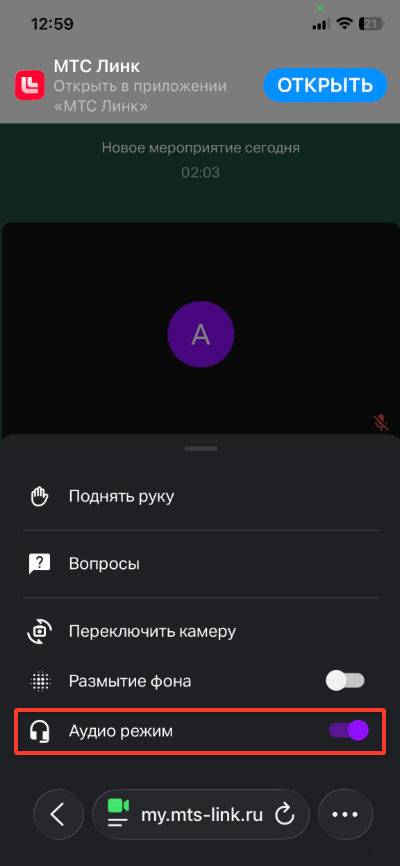Enable the Размытие фона toggle
400x866 pixels.
pyautogui.click(x=345, y=681)
